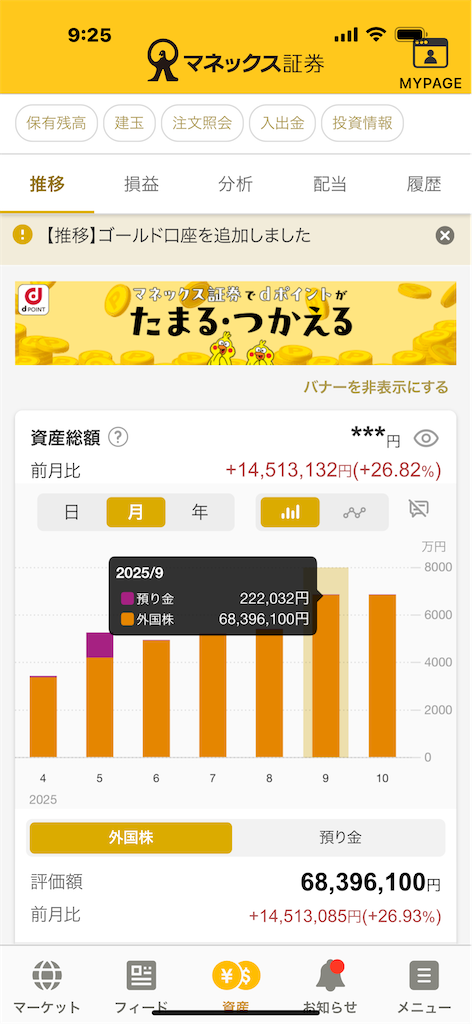Switch to the 損益 tab
The height and width of the screenshot is (1024, 472).
tap(142, 185)
